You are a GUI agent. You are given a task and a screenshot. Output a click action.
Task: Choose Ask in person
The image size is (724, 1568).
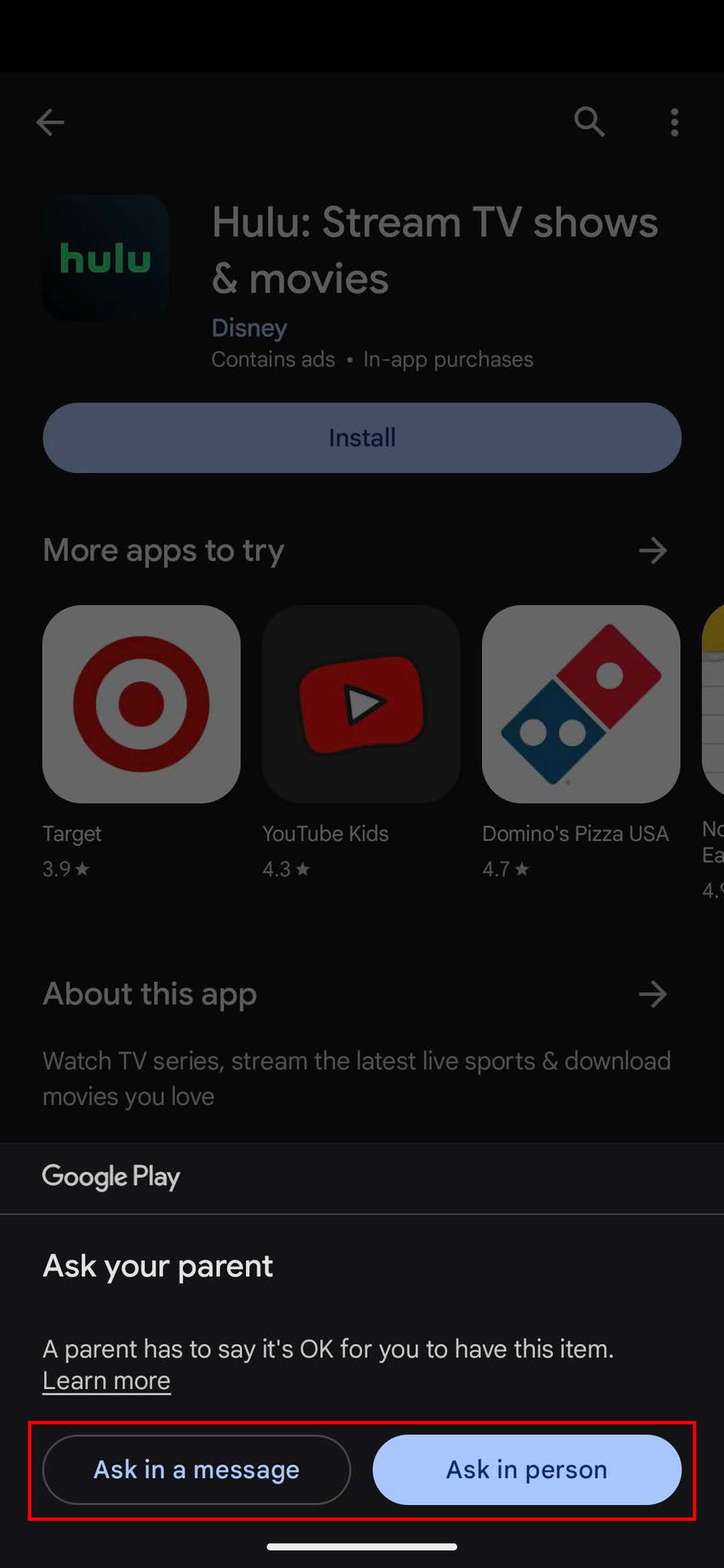pyautogui.click(x=526, y=1469)
